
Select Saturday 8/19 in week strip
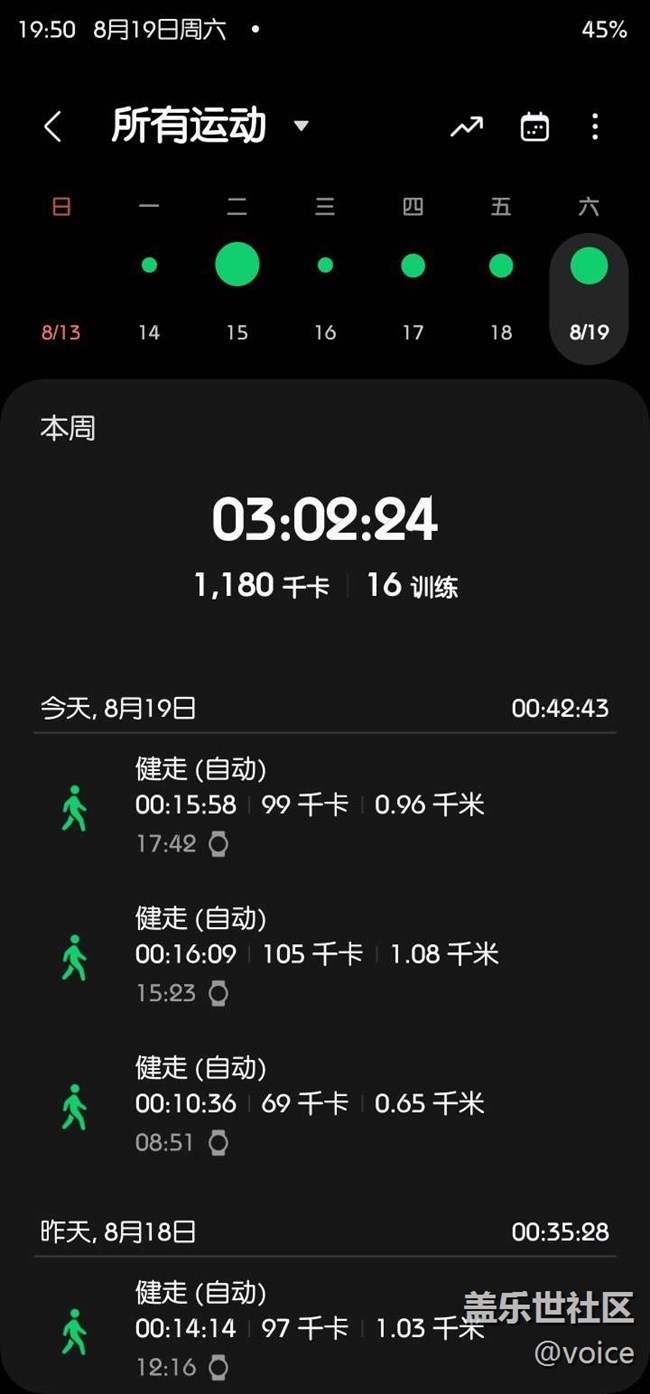pos(589,298)
